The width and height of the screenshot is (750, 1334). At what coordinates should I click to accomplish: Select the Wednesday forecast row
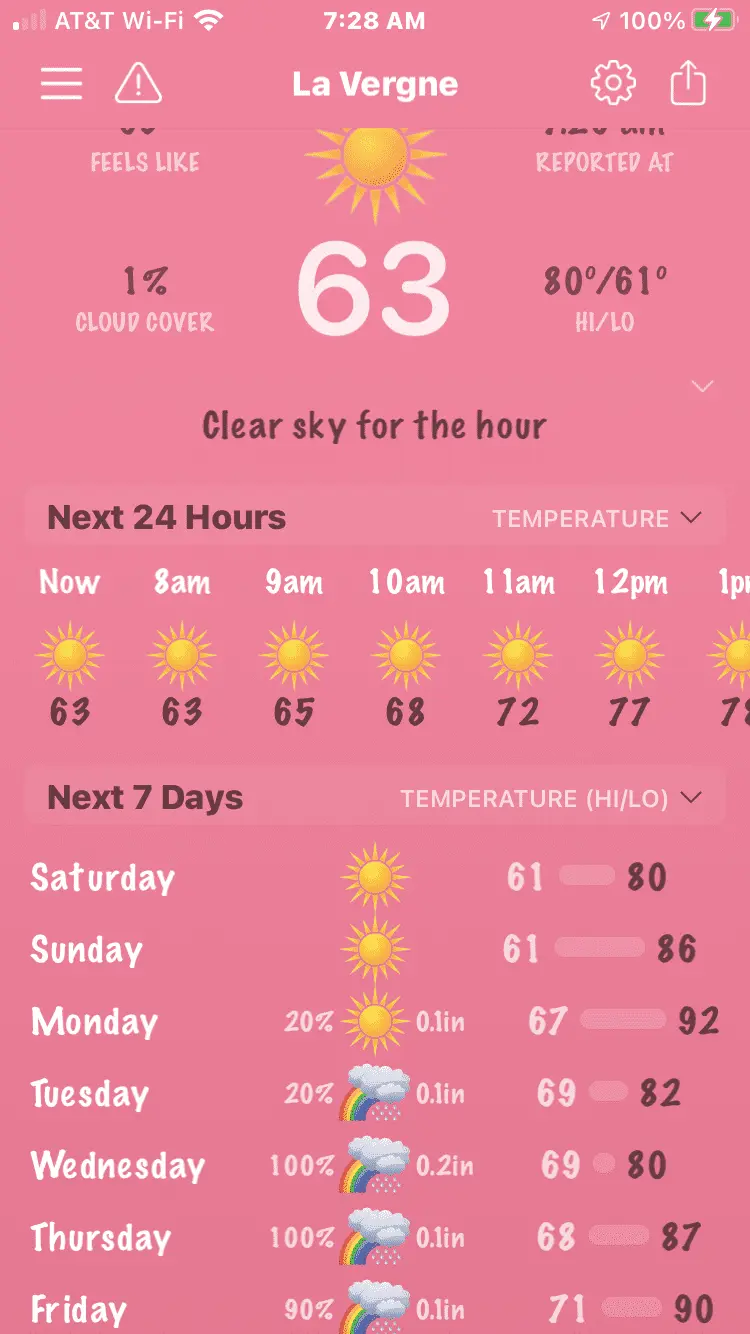(375, 1166)
